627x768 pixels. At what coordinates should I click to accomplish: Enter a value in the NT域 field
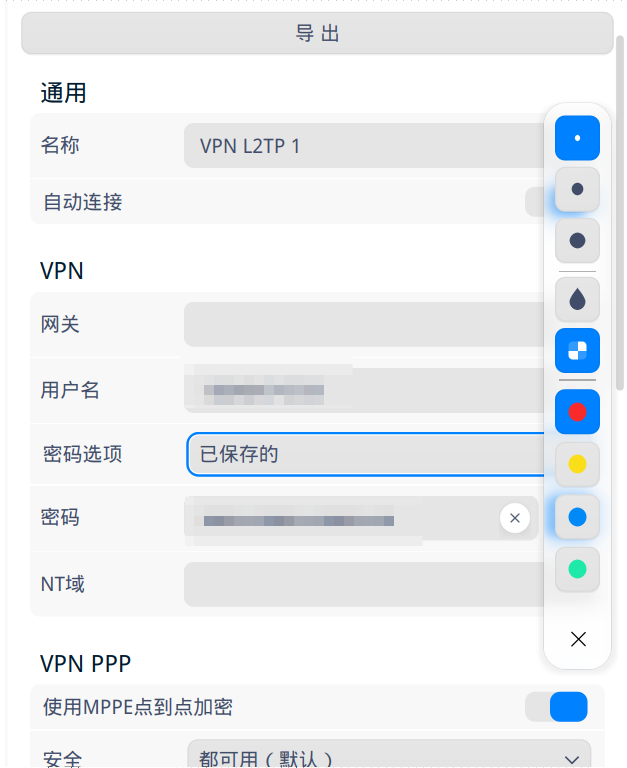point(360,584)
